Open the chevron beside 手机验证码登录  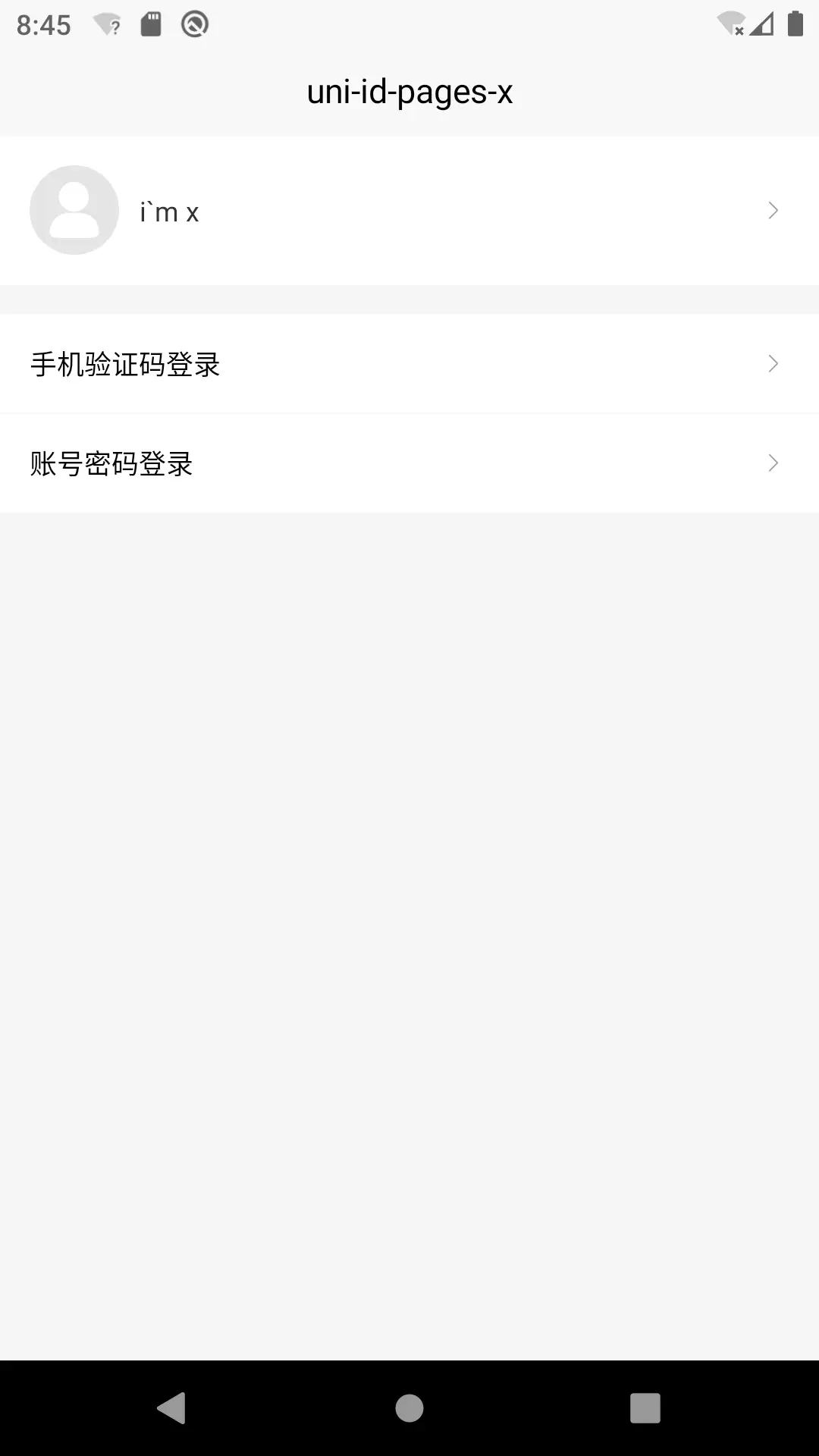point(773,363)
